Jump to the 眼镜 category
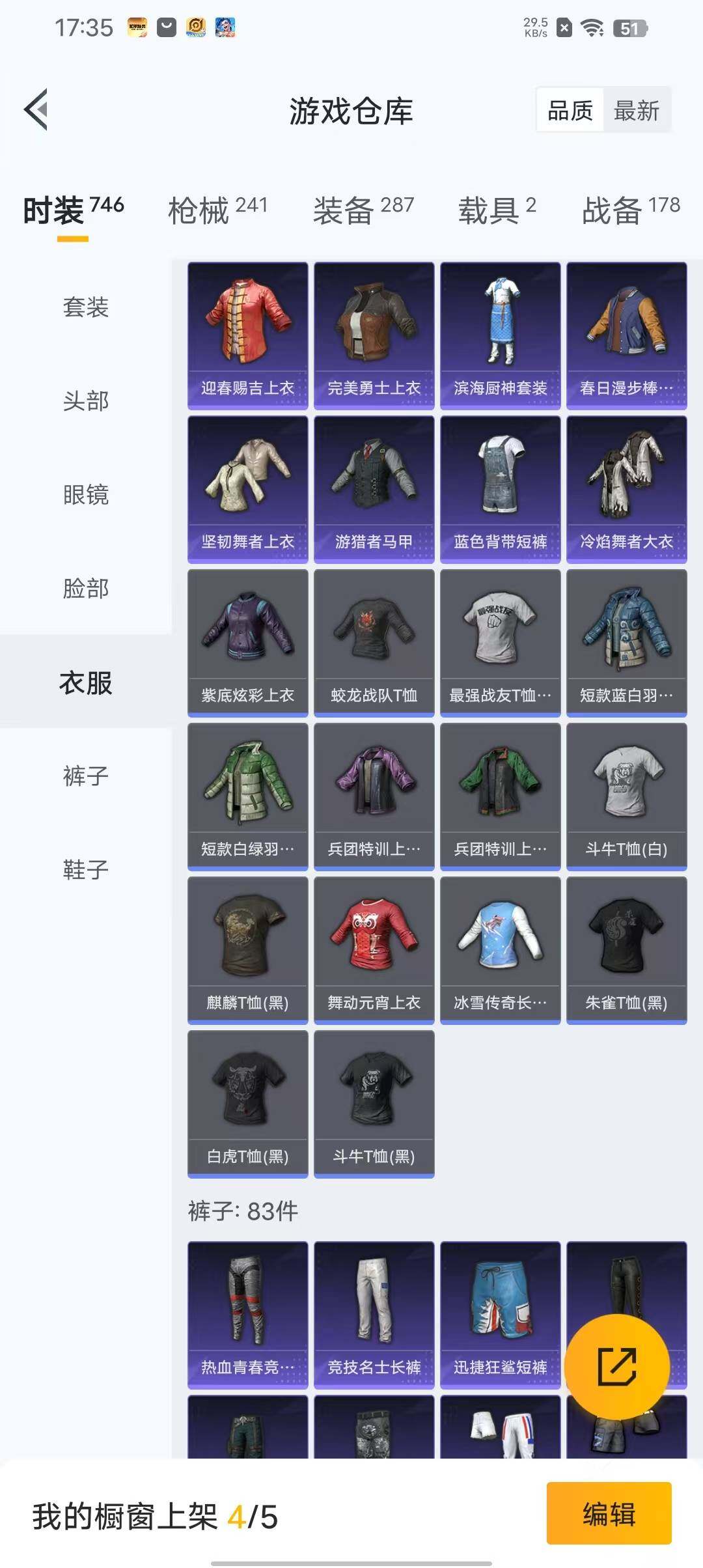 [x=85, y=495]
